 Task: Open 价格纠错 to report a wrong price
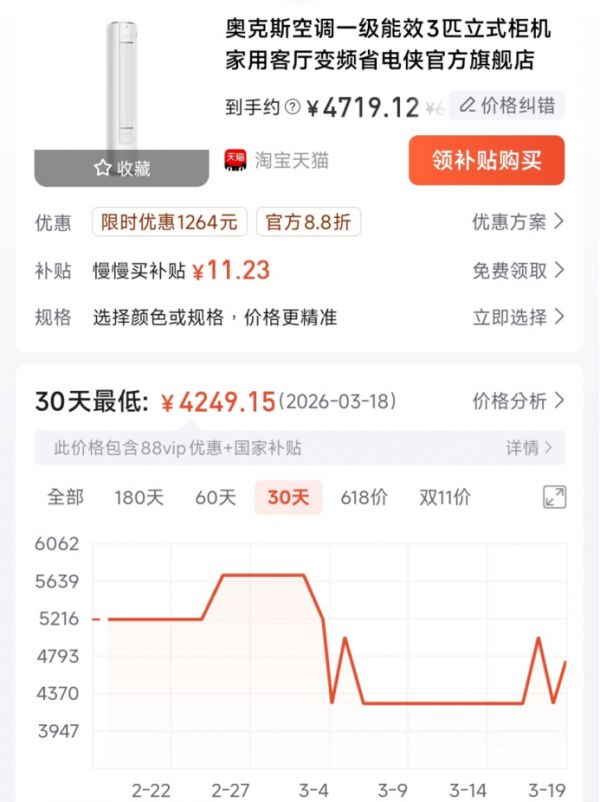click(507, 106)
